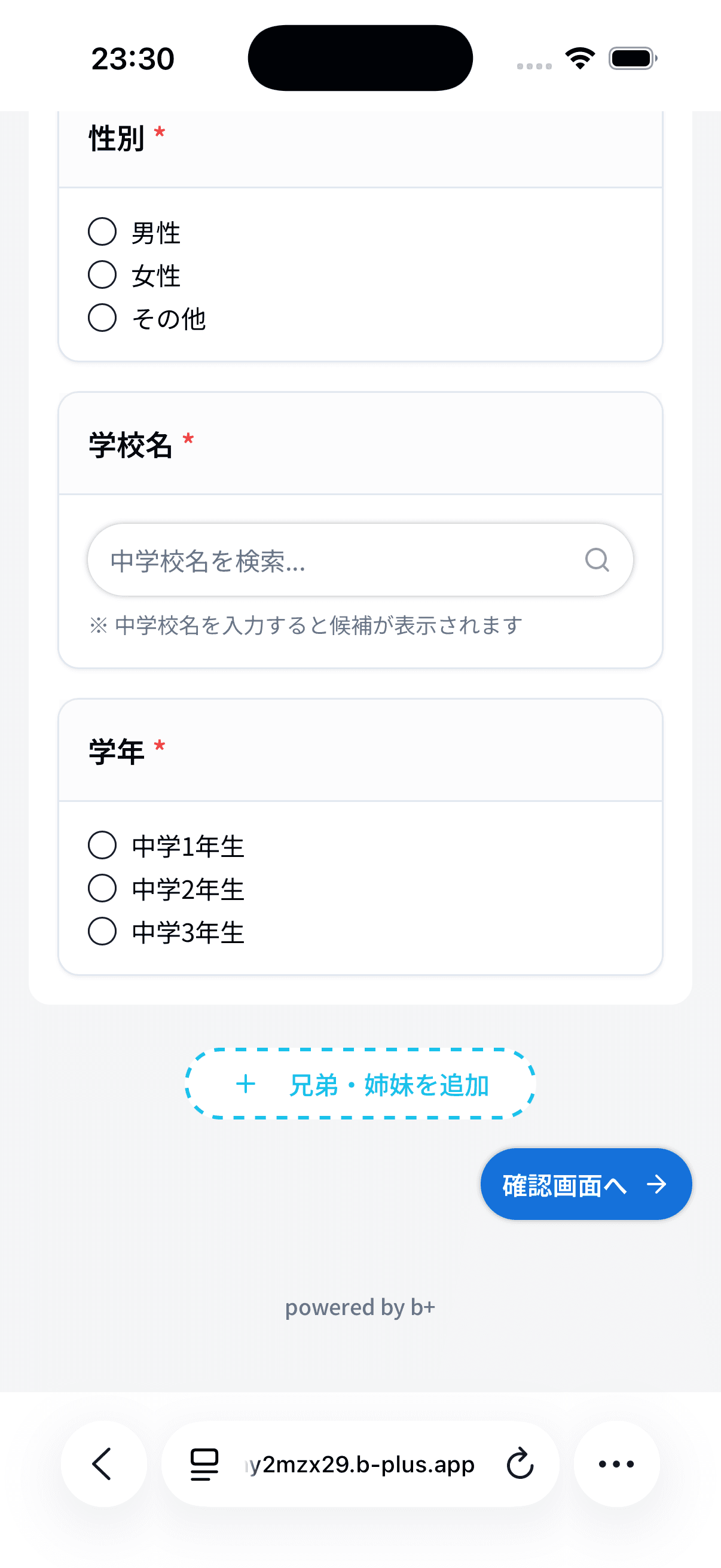Screen dimensions: 721x1568
Task: Tap the 確認画面へ confirmation button
Action: click(x=585, y=1184)
